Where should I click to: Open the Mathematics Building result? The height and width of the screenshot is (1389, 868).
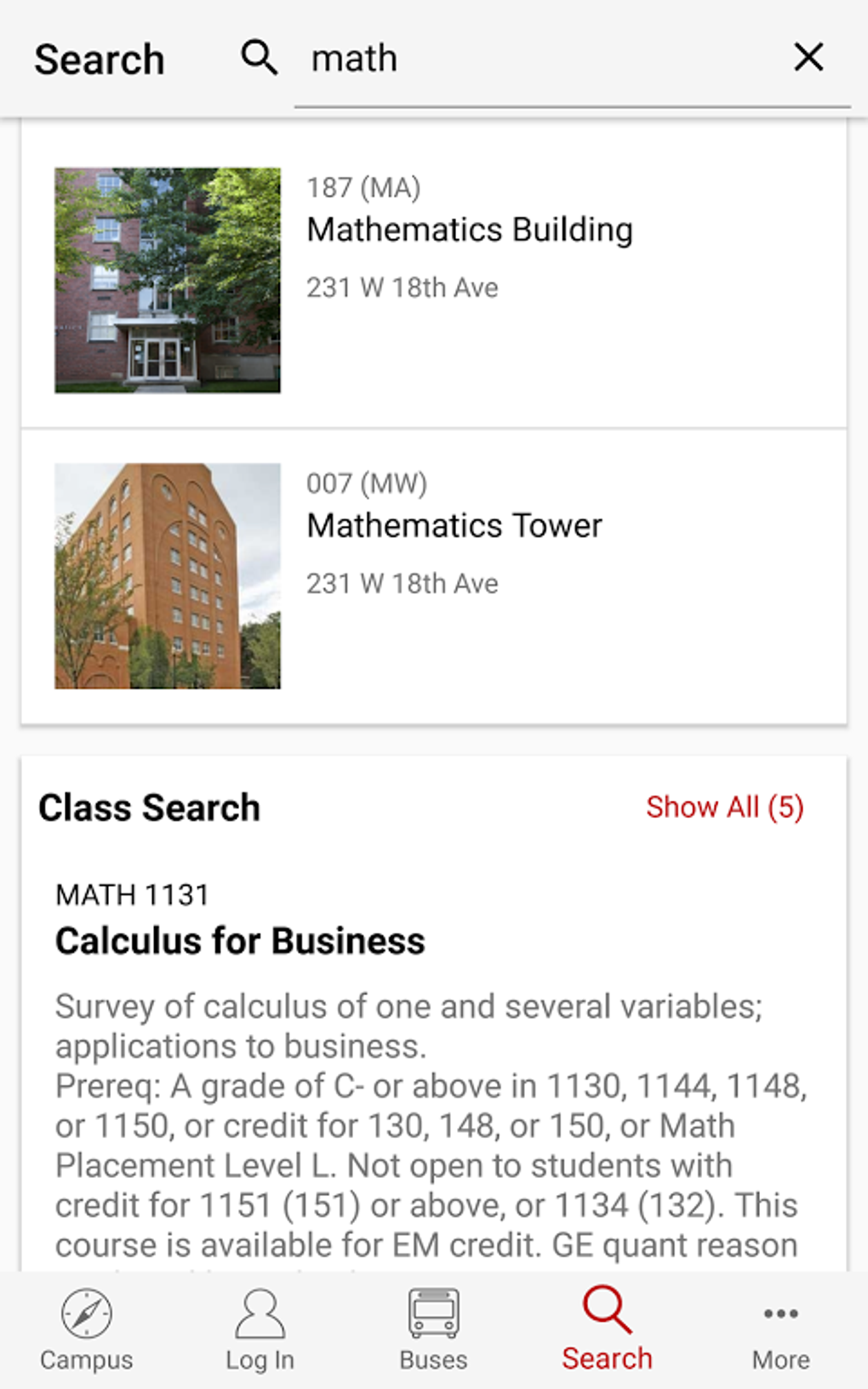470,231
